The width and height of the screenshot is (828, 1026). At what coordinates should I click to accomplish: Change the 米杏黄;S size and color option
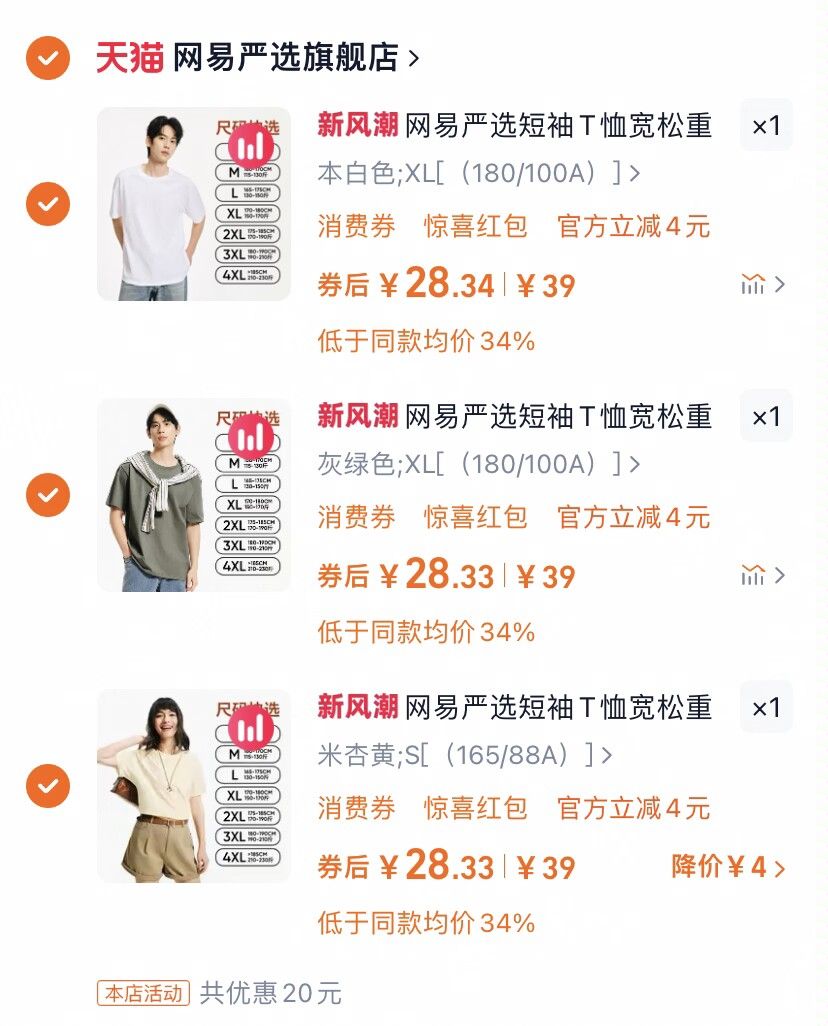point(464,755)
